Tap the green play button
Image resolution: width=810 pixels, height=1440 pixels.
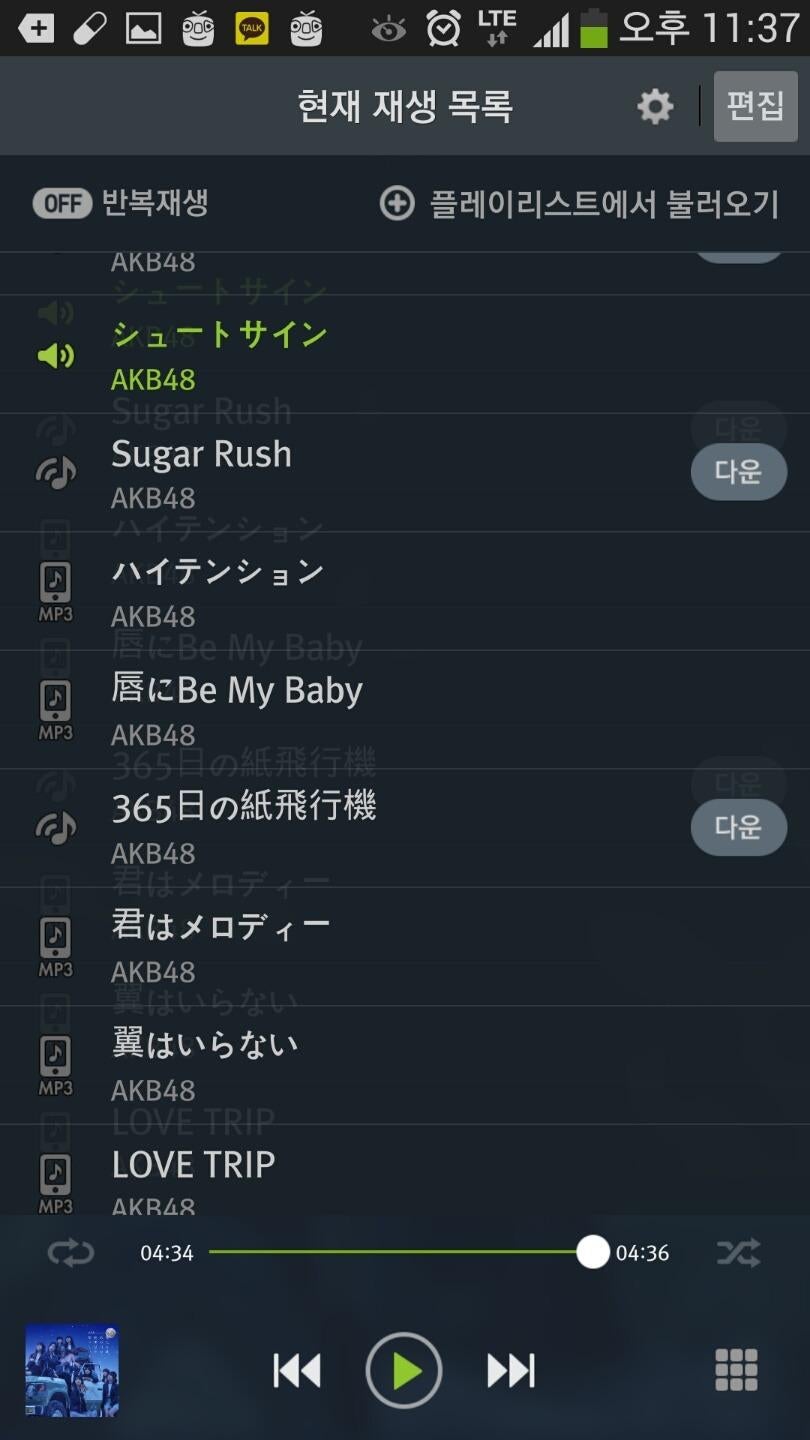404,1370
